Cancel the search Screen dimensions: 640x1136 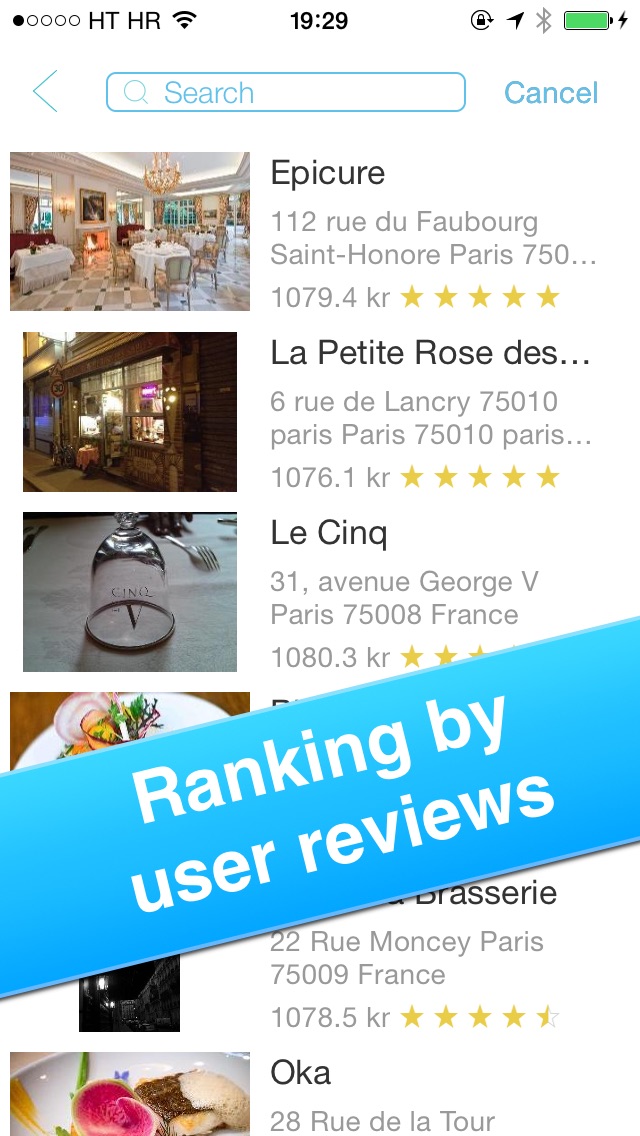coord(551,93)
